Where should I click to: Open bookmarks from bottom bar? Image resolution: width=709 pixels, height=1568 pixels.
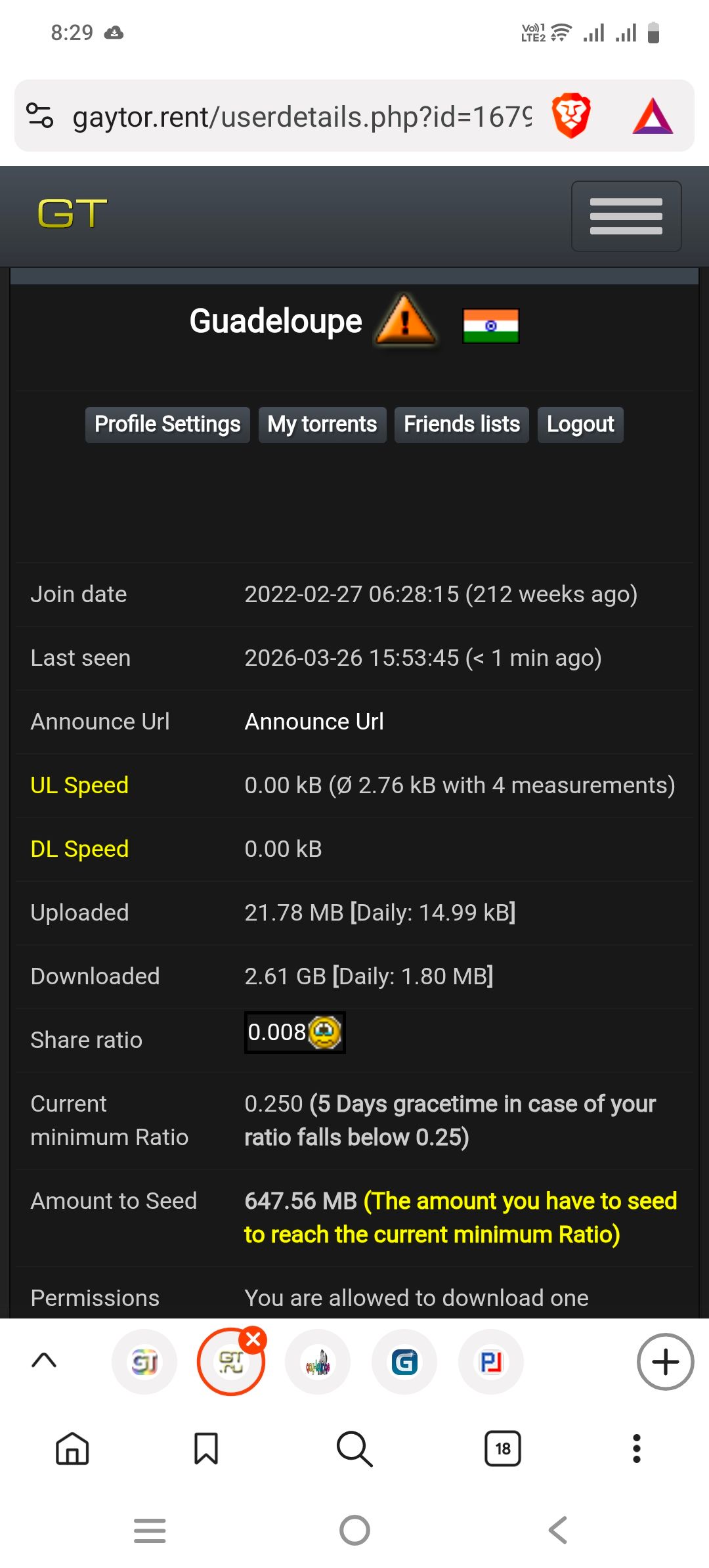(x=205, y=1448)
